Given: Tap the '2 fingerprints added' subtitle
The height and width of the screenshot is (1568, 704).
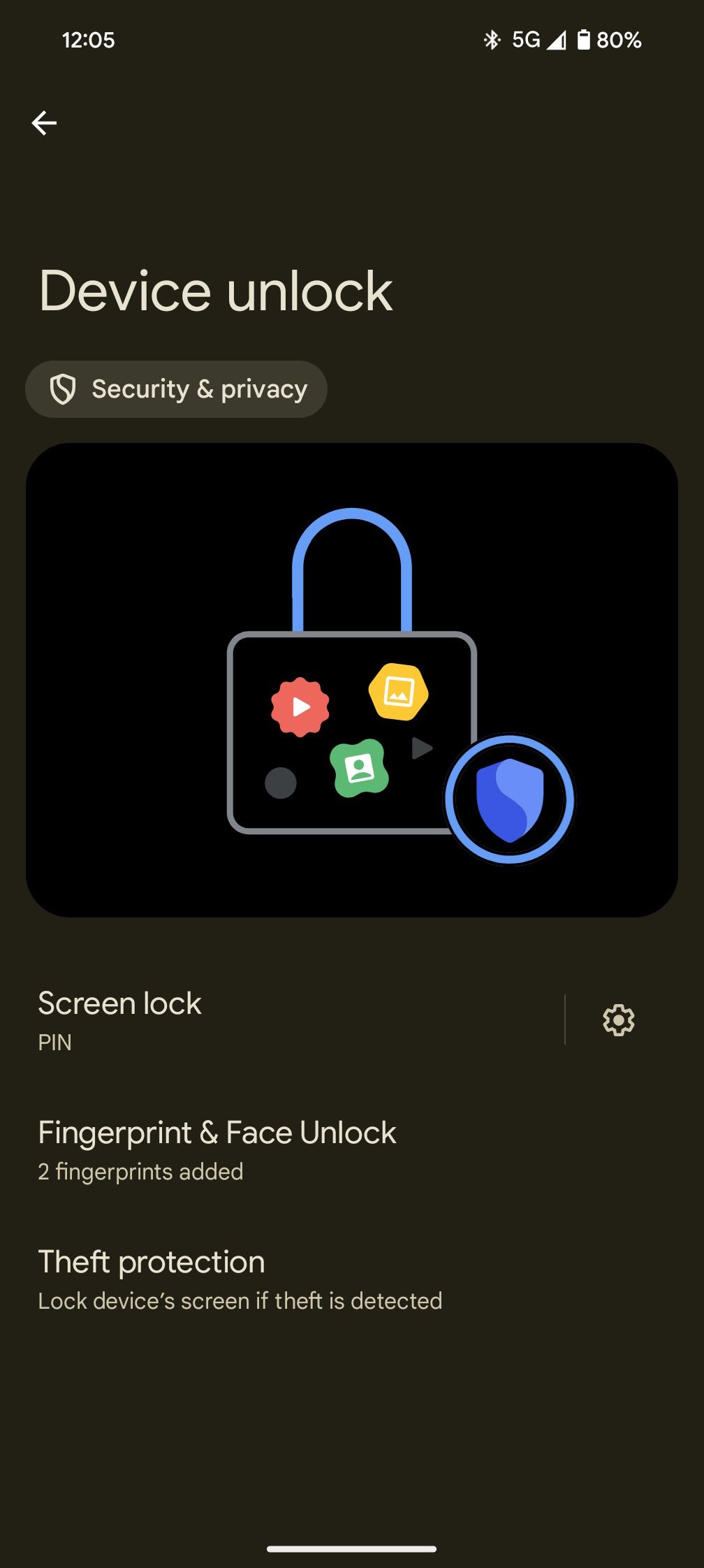Looking at the screenshot, I should click(x=140, y=1172).
